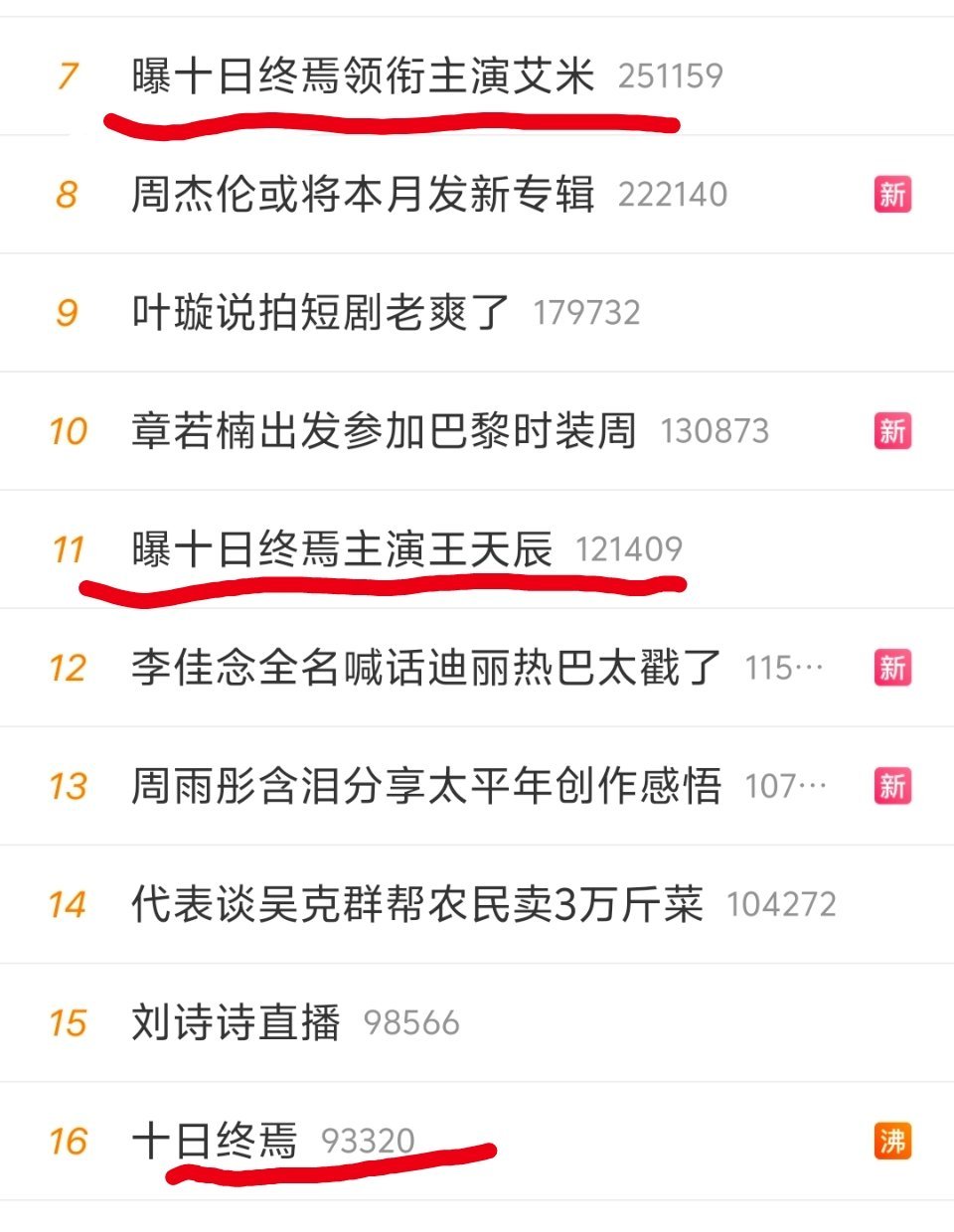
Task: Click the 新 badge beside 章若楠's trending topic
Action: coord(892,431)
